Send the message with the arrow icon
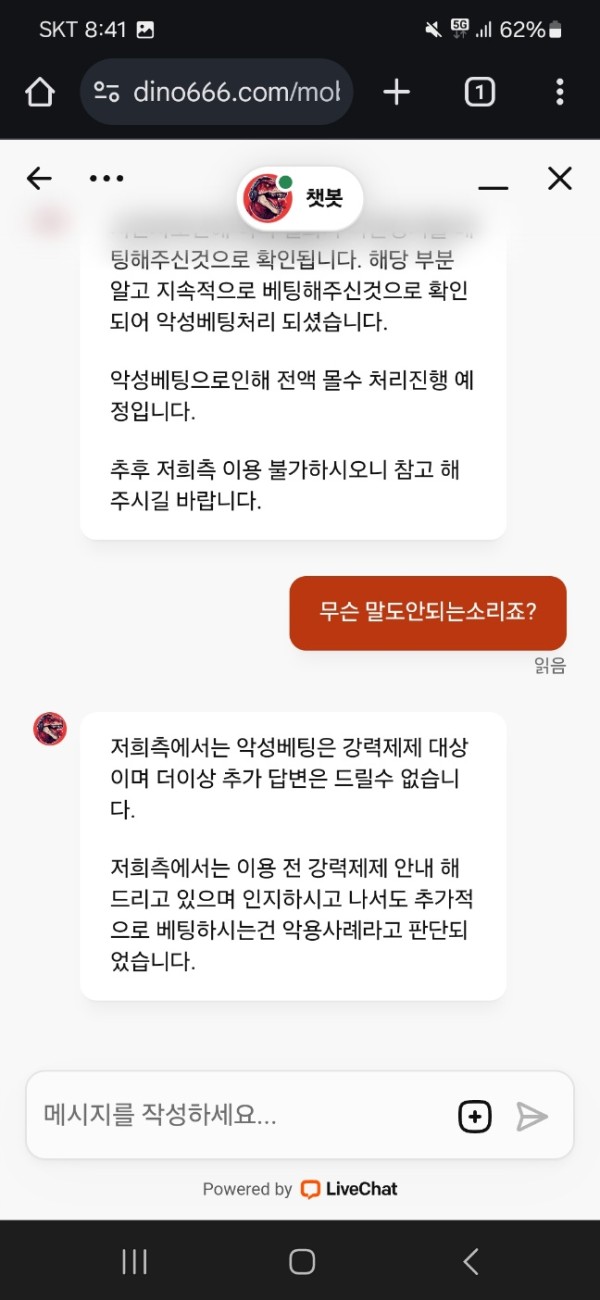Screen dimensions: 600x1300 [x=532, y=1116]
